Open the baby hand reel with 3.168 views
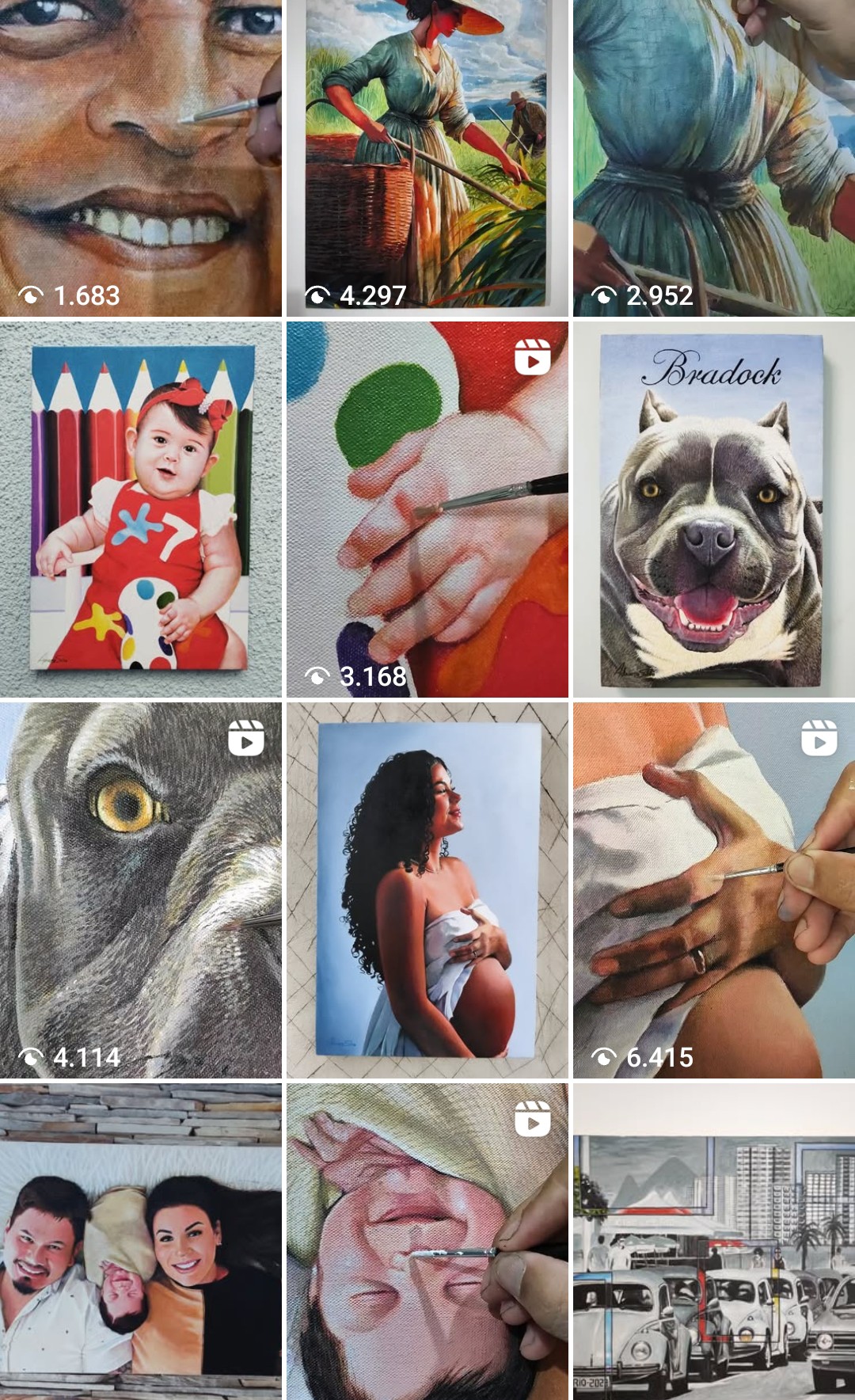 pos(427,509)
